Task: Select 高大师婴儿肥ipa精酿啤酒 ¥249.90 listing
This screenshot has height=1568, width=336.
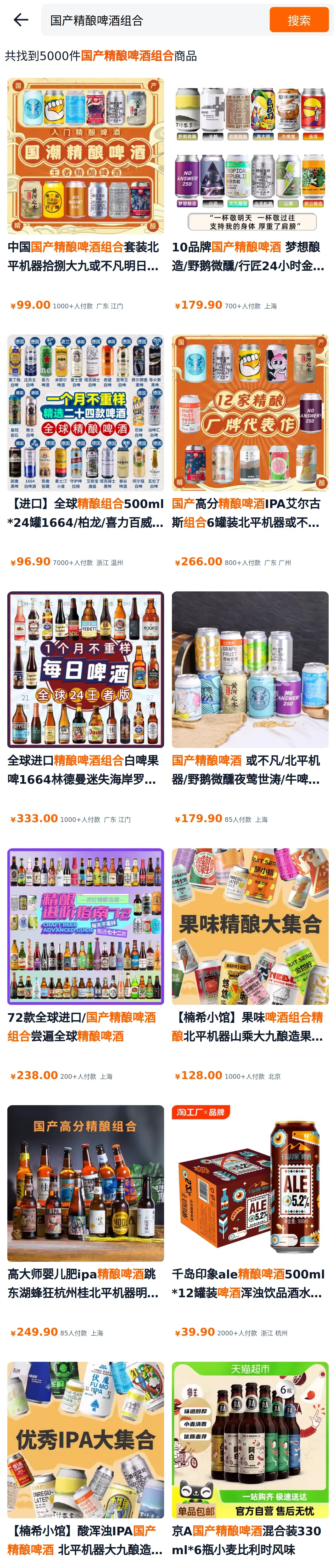Action: click(x=85, y=1222)
